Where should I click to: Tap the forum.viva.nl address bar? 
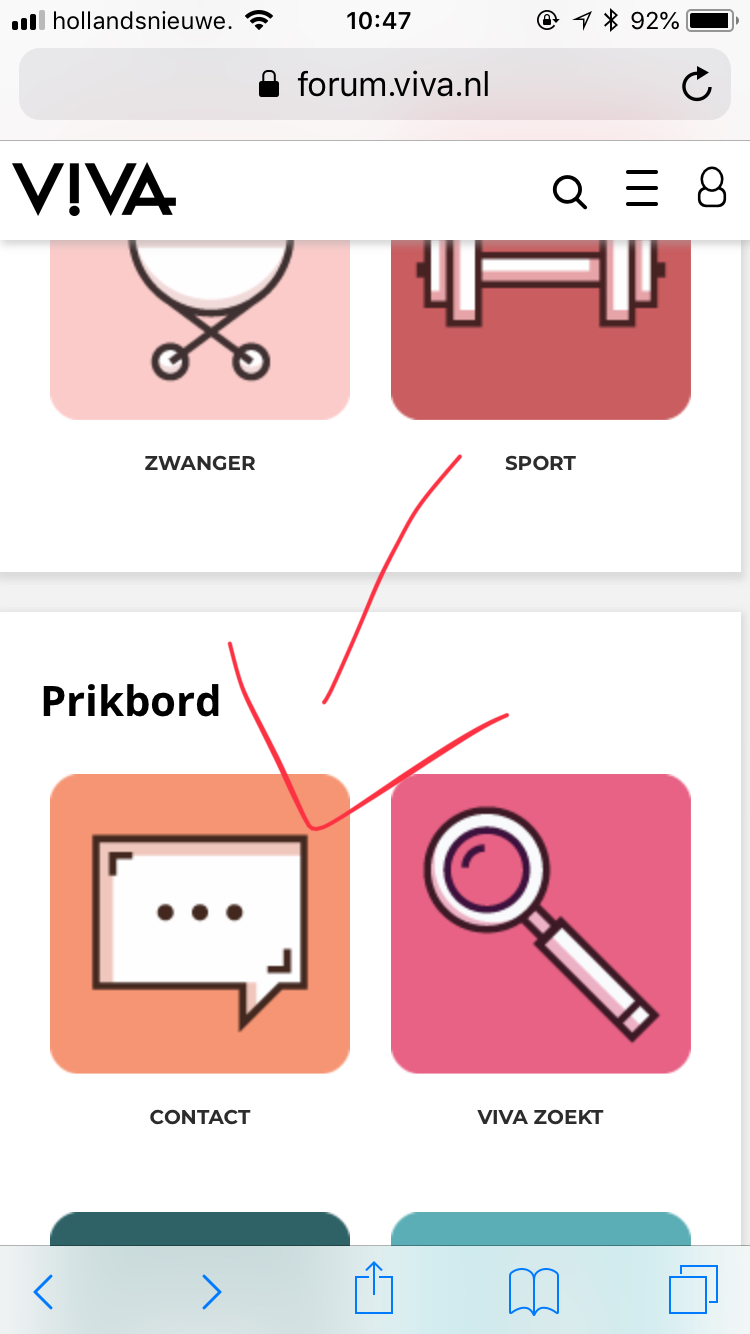[x=375, y=84]
